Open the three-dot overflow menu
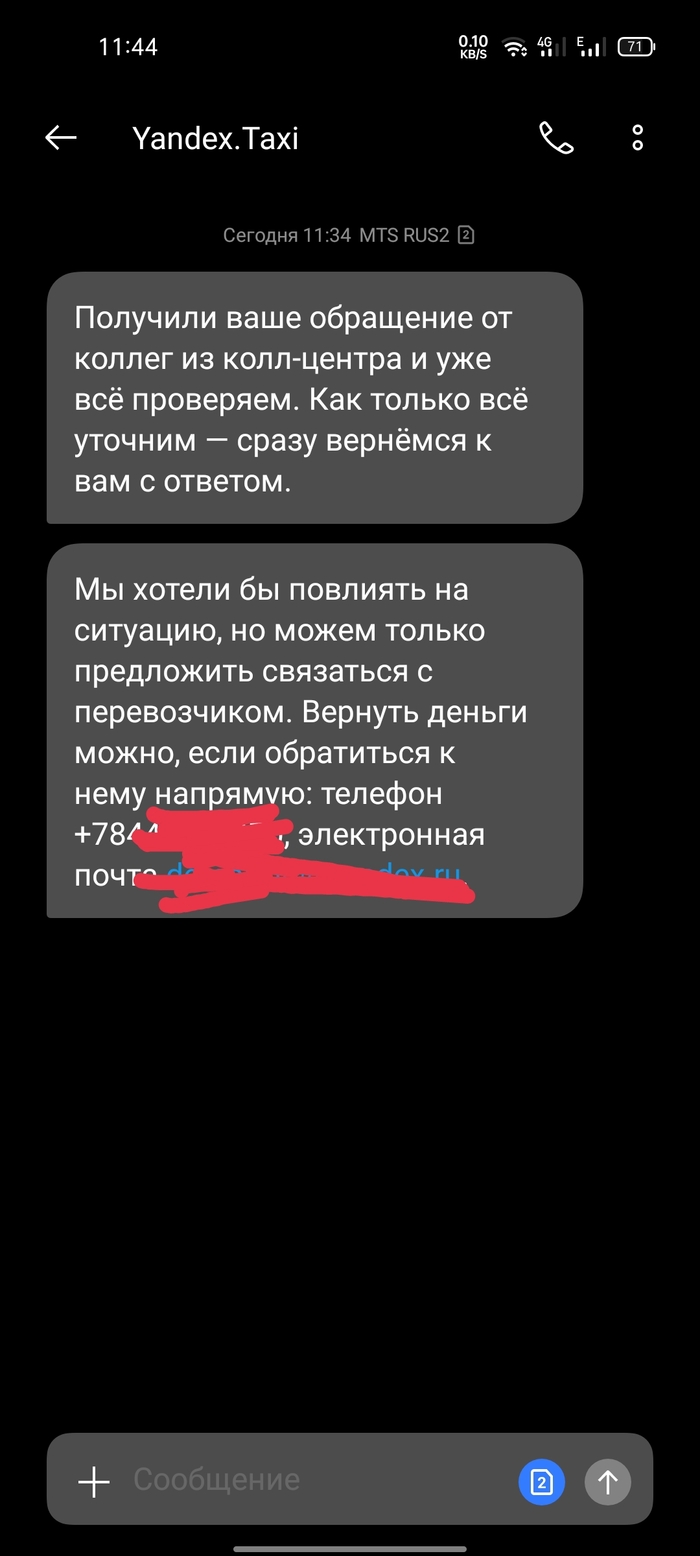 637,138
